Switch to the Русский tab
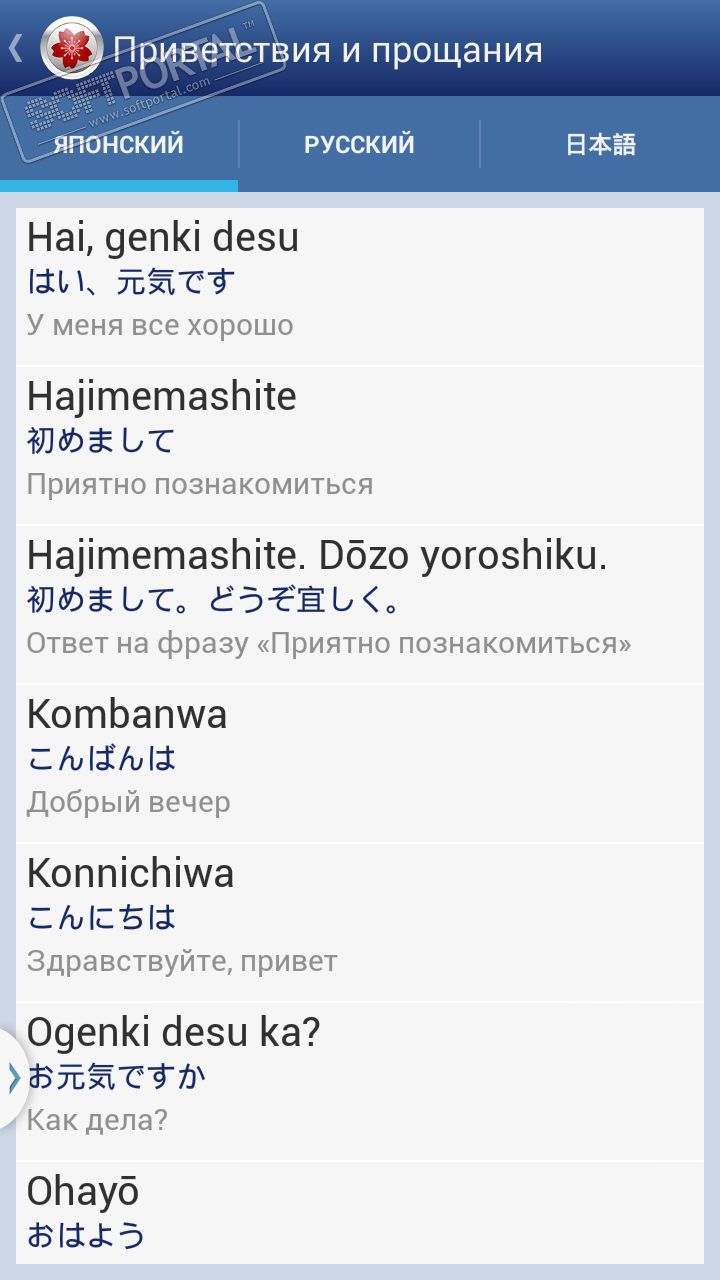 pos(359,145)
